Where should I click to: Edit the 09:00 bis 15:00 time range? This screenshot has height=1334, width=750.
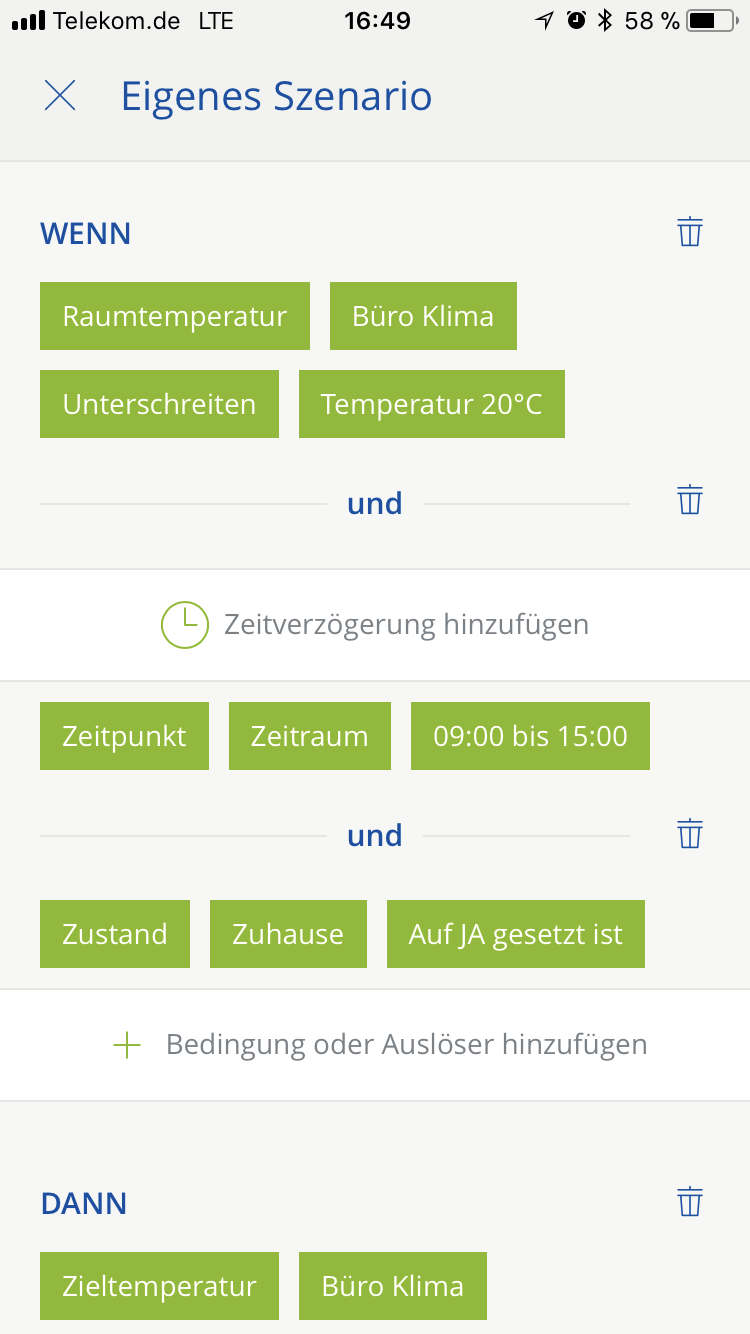tap(530, 736)
